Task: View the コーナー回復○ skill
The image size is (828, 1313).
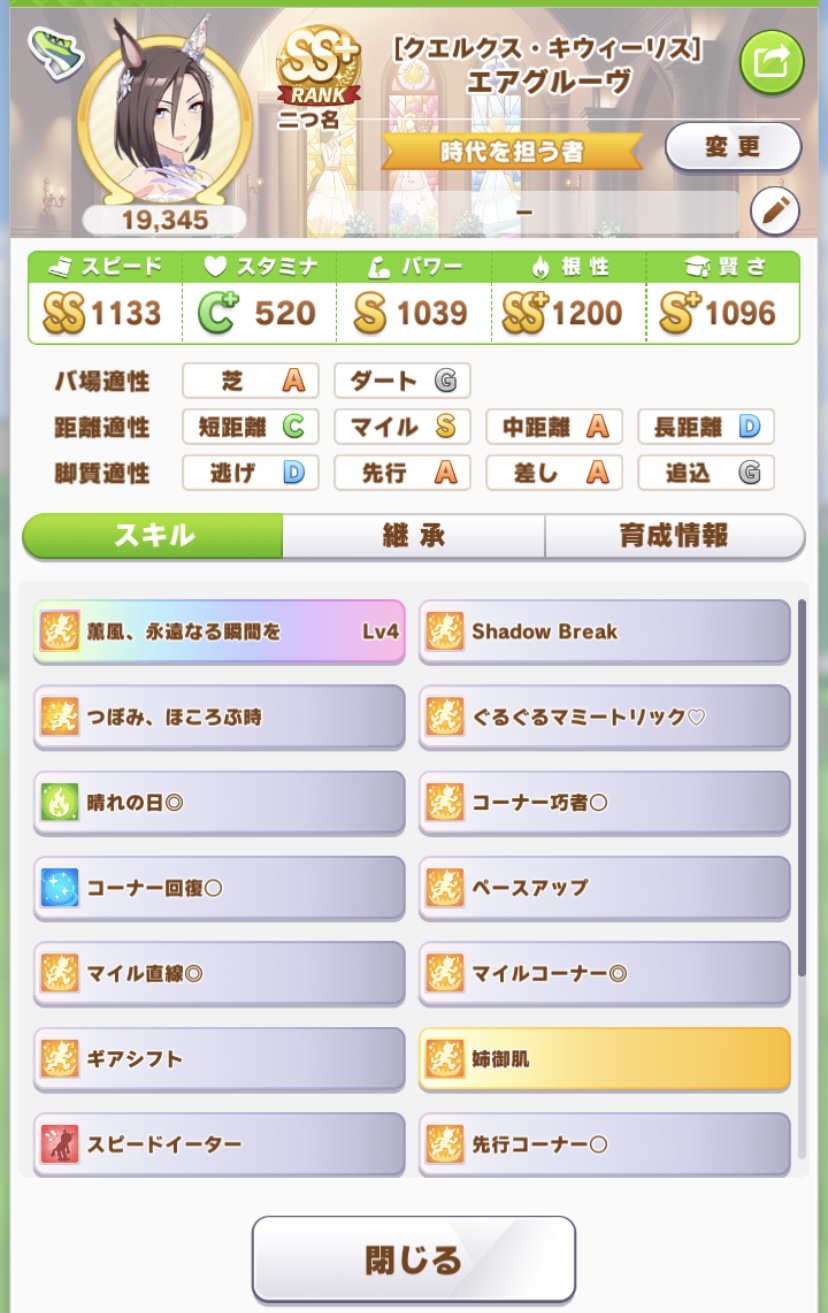Action: 219,887
